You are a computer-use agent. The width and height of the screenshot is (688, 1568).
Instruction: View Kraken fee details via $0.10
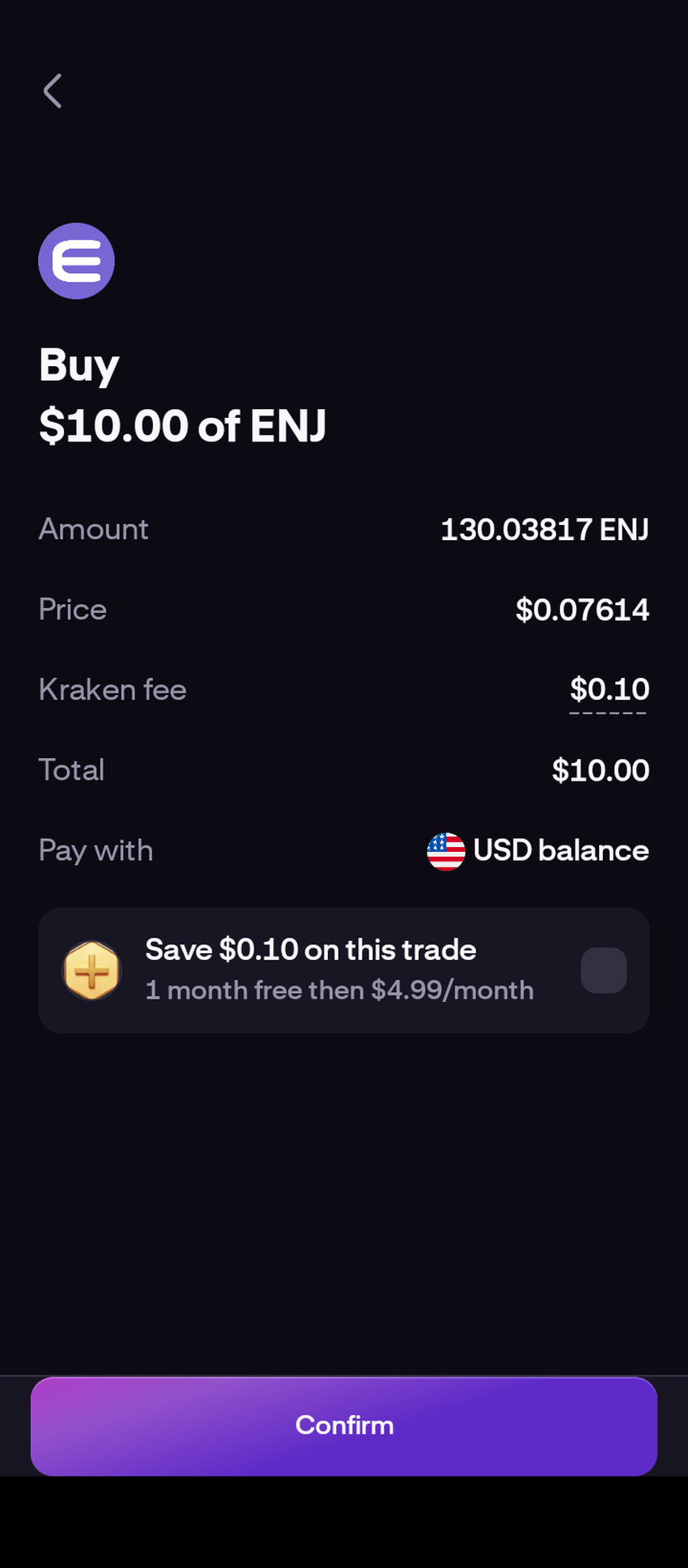(609, 690)
